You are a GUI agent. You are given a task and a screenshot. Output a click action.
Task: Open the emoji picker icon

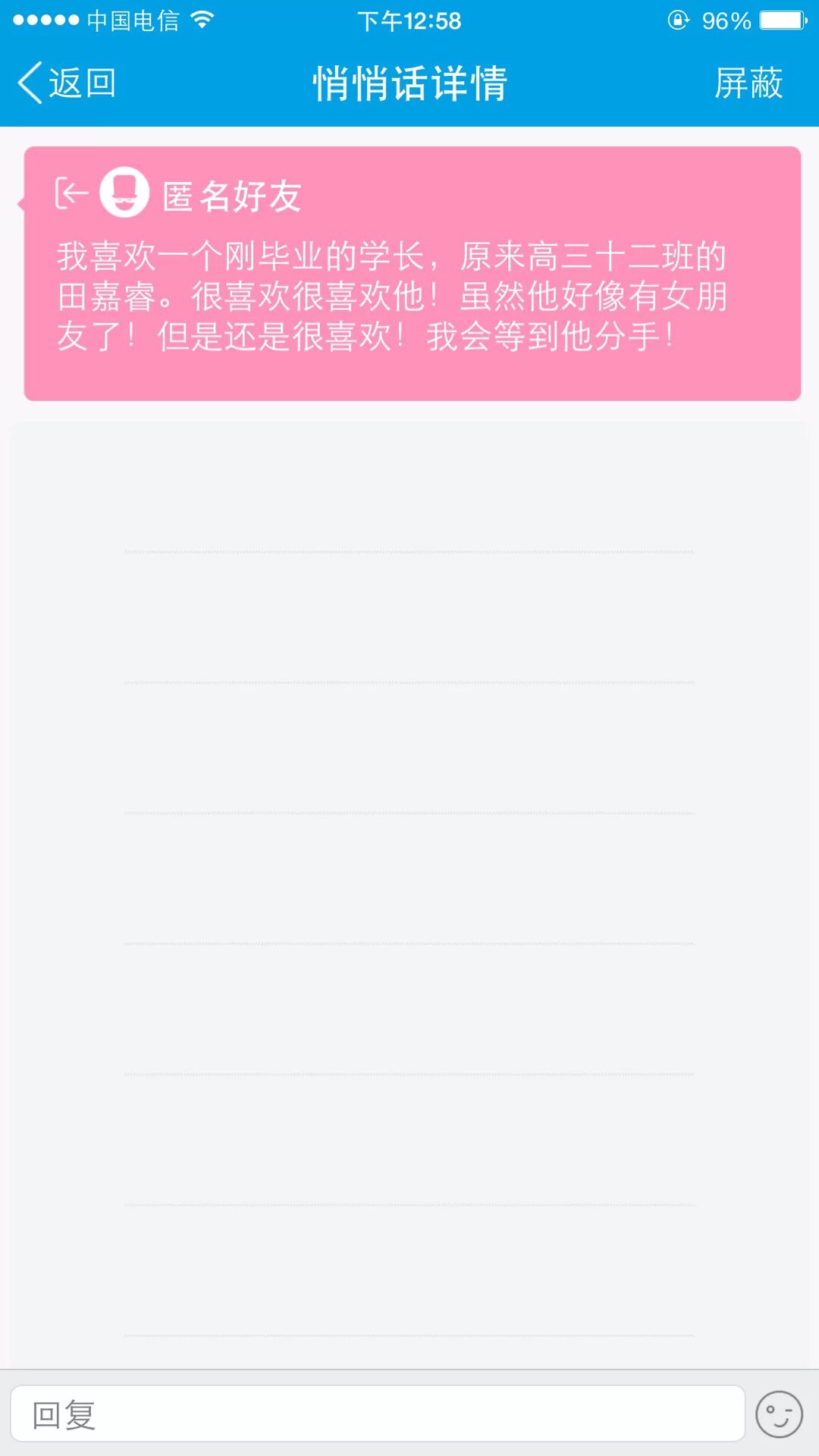pos(779,1414)
